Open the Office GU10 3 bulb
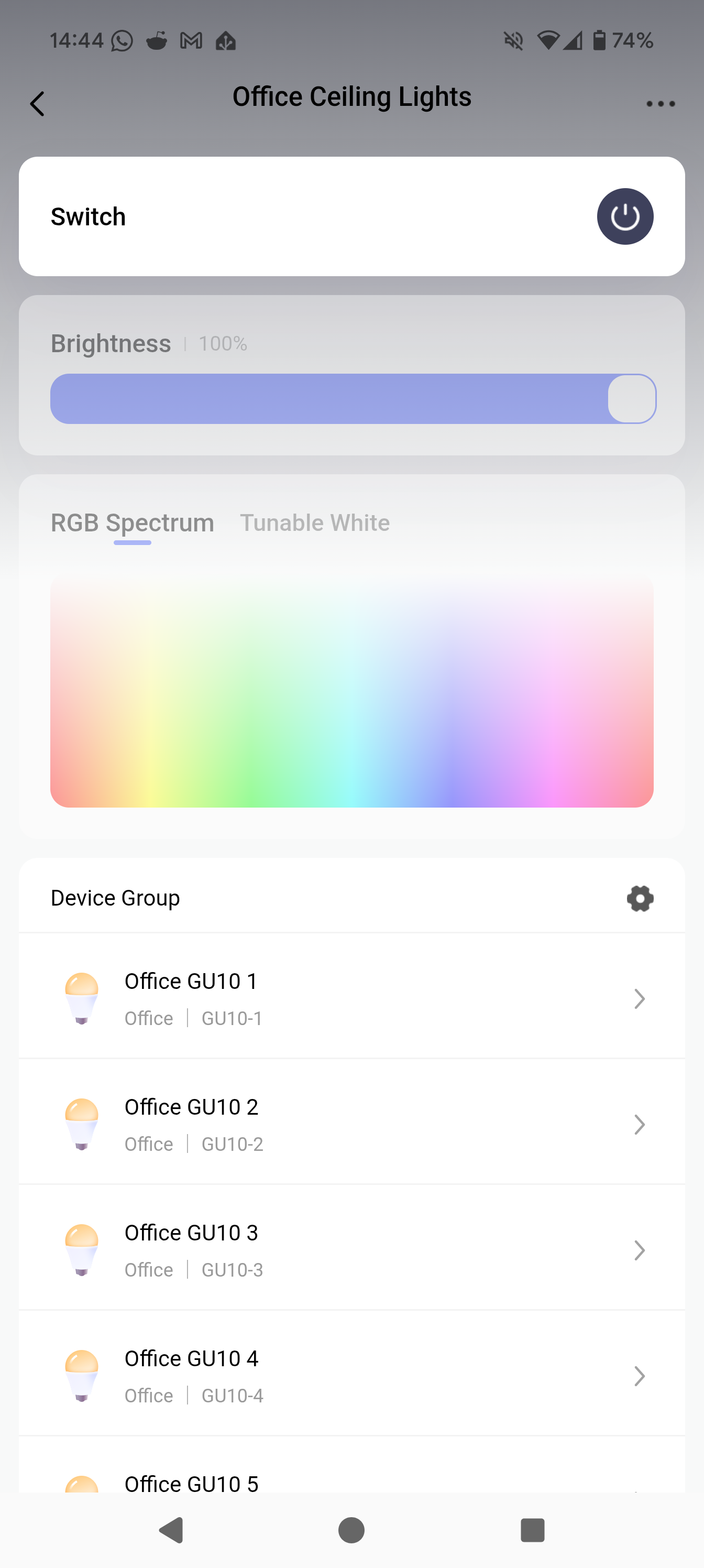The height and width of the screenshot is (1568, 704). click(351, 1250)
